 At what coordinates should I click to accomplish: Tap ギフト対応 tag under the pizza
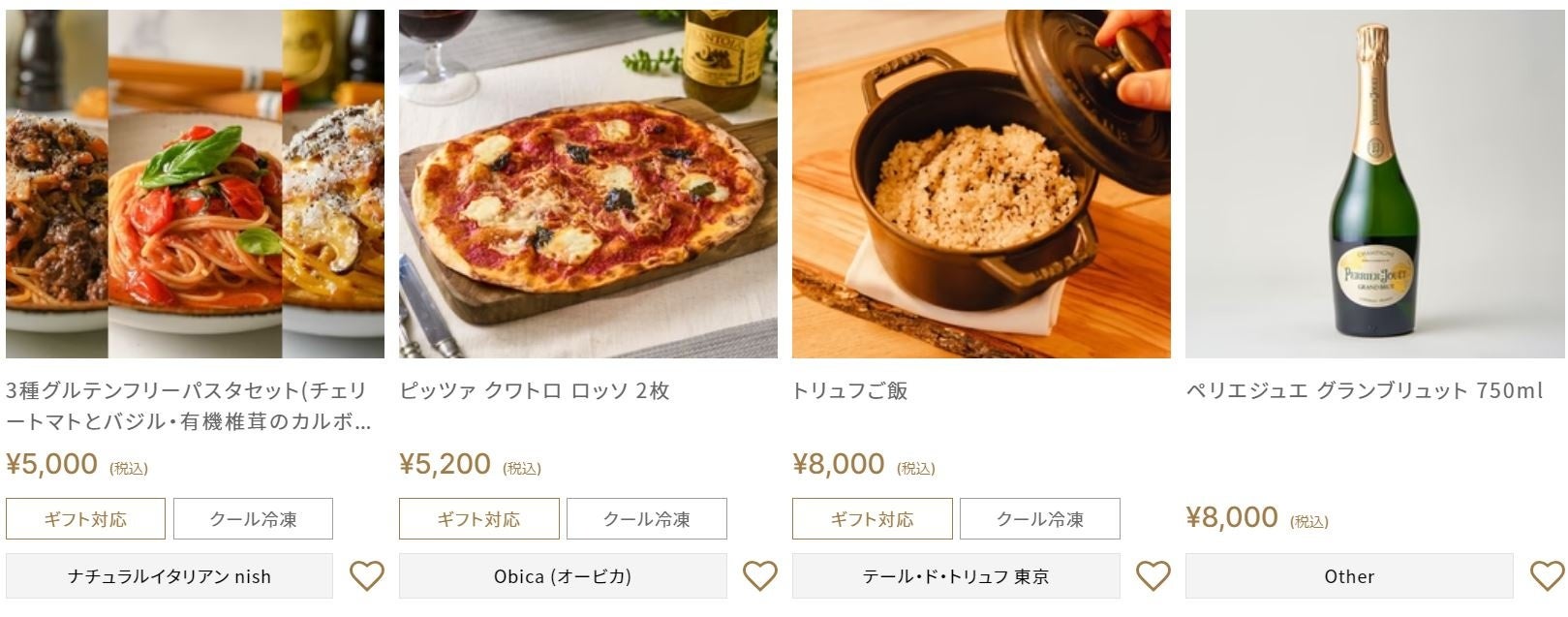coord(478,519)
